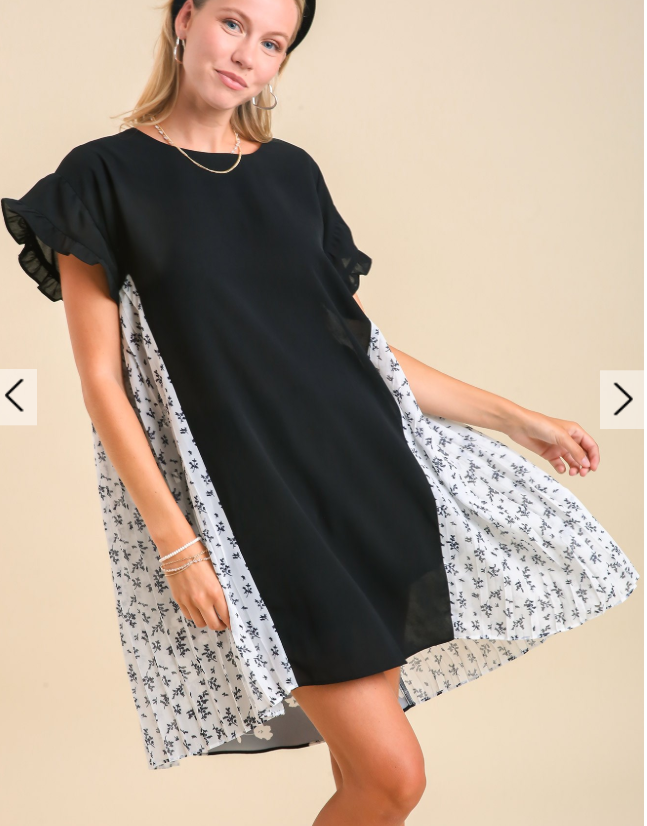This screenshot has height=826, width=647.
Task: Go to the previous product photo
Action: tap(17, 397)
